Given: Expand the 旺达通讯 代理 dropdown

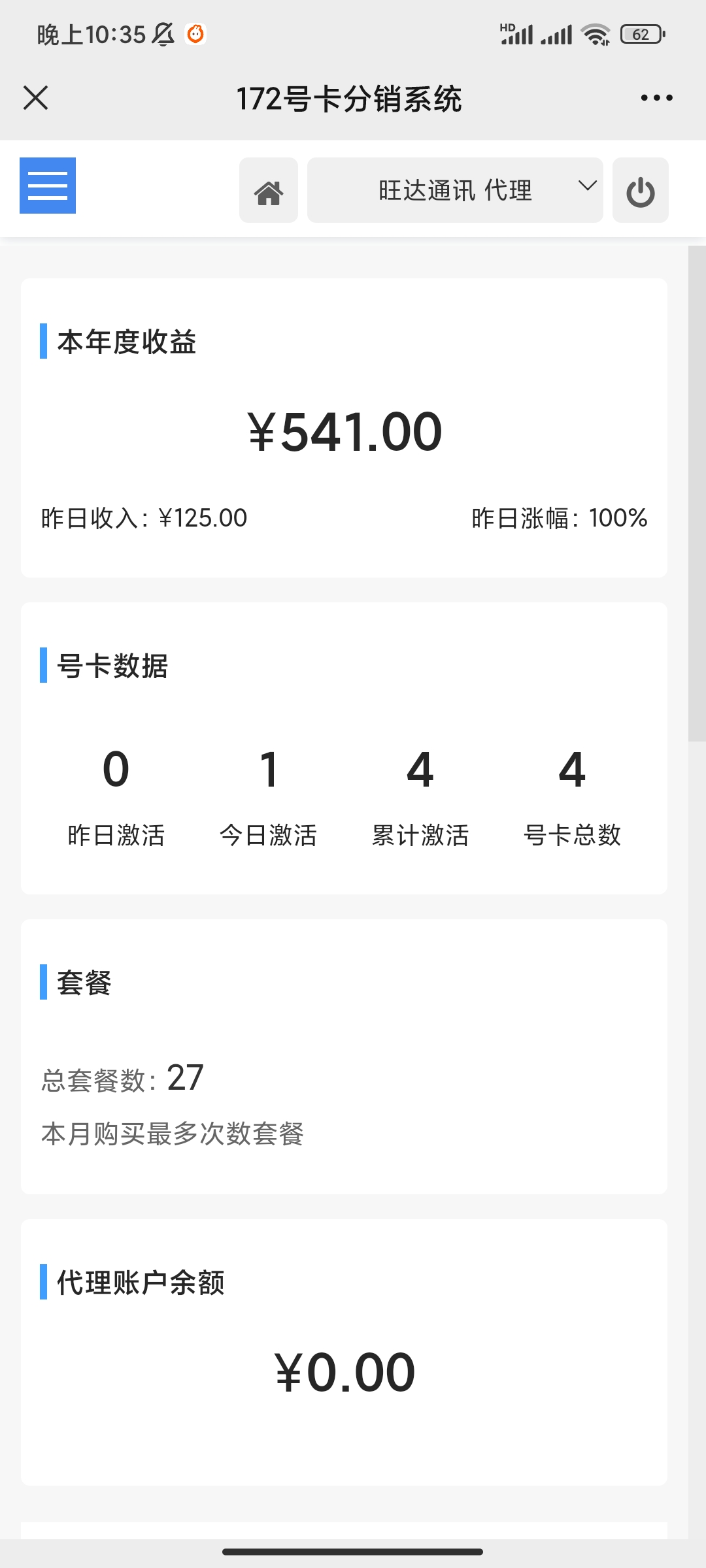Looking at the screenshot, I should (455, 190).
